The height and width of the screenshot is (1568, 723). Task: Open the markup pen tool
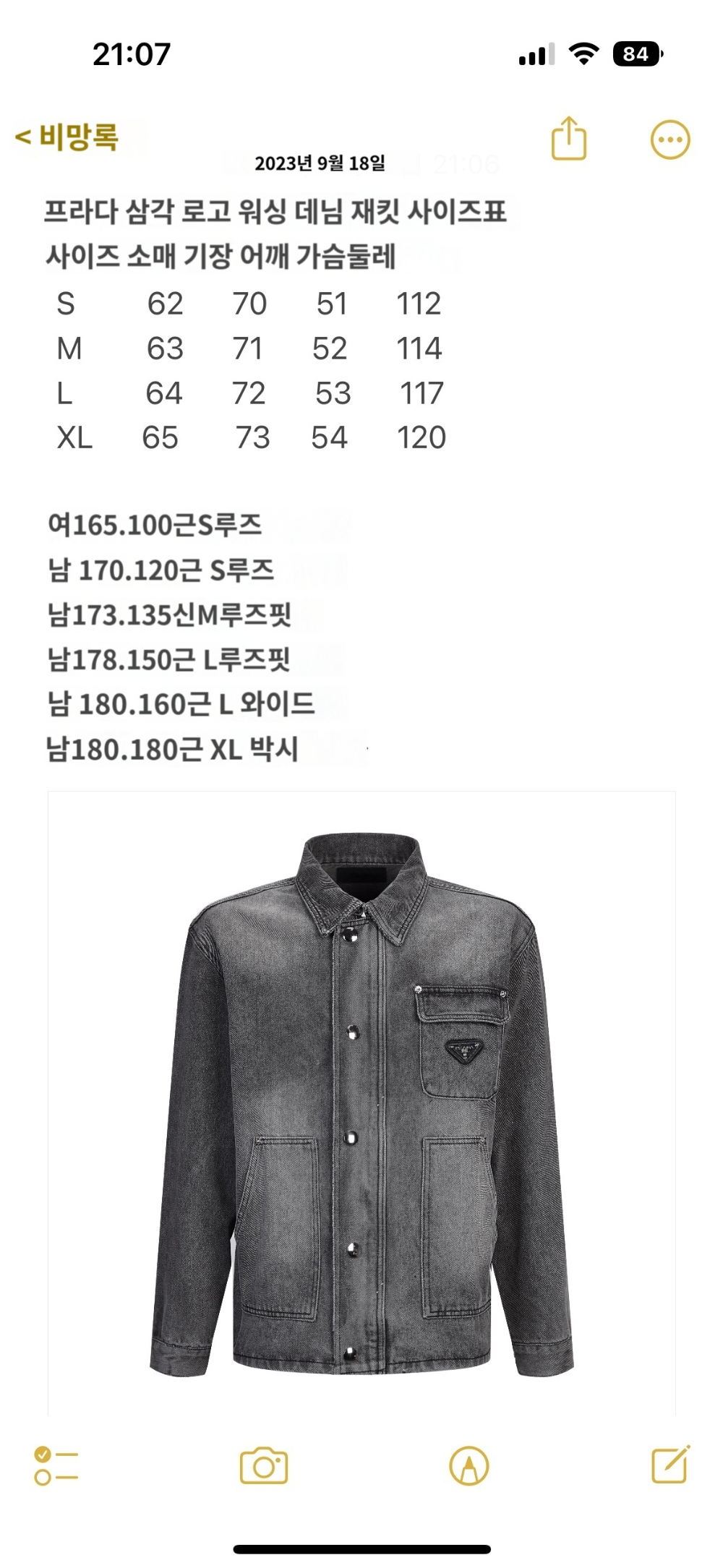[x=469, y=1466]
